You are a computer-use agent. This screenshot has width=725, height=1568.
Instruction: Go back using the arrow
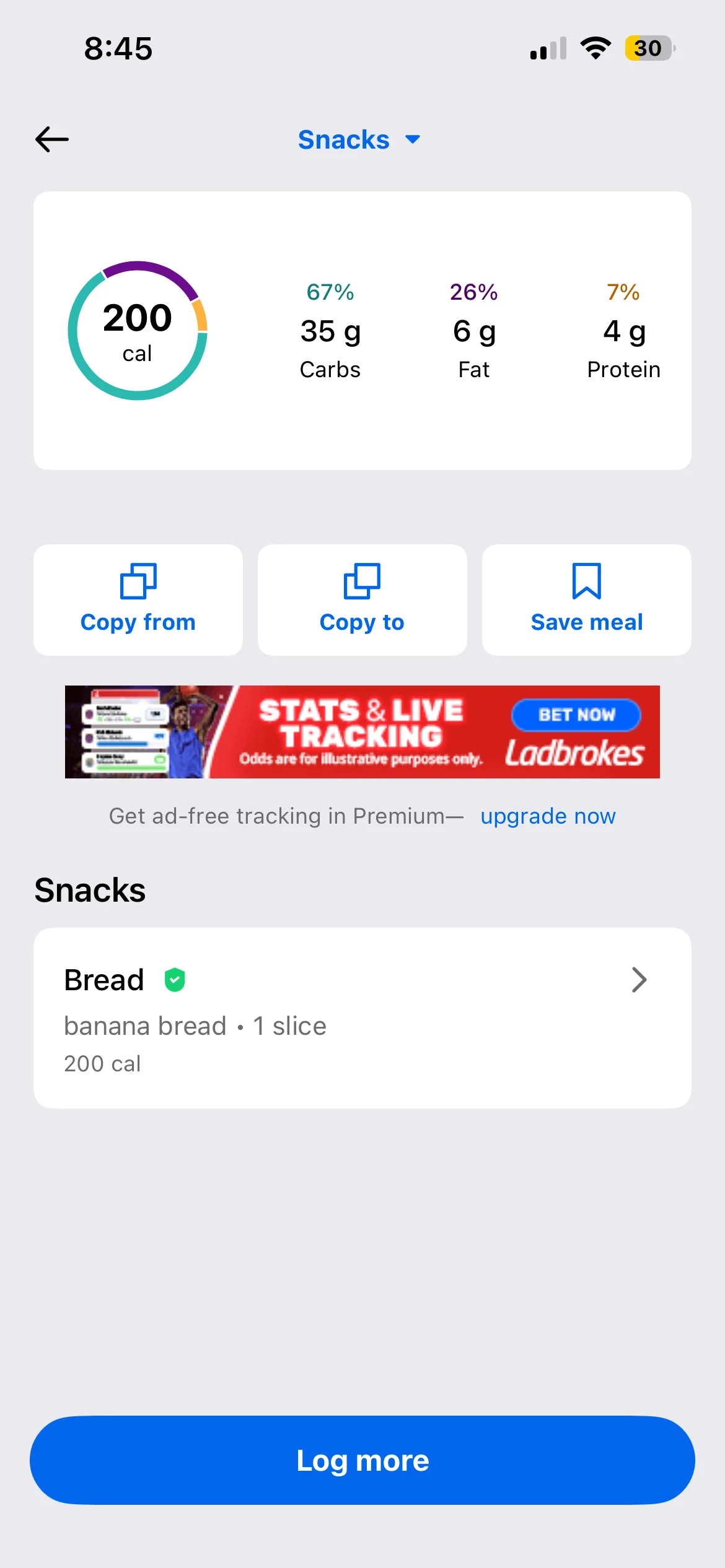52,139
